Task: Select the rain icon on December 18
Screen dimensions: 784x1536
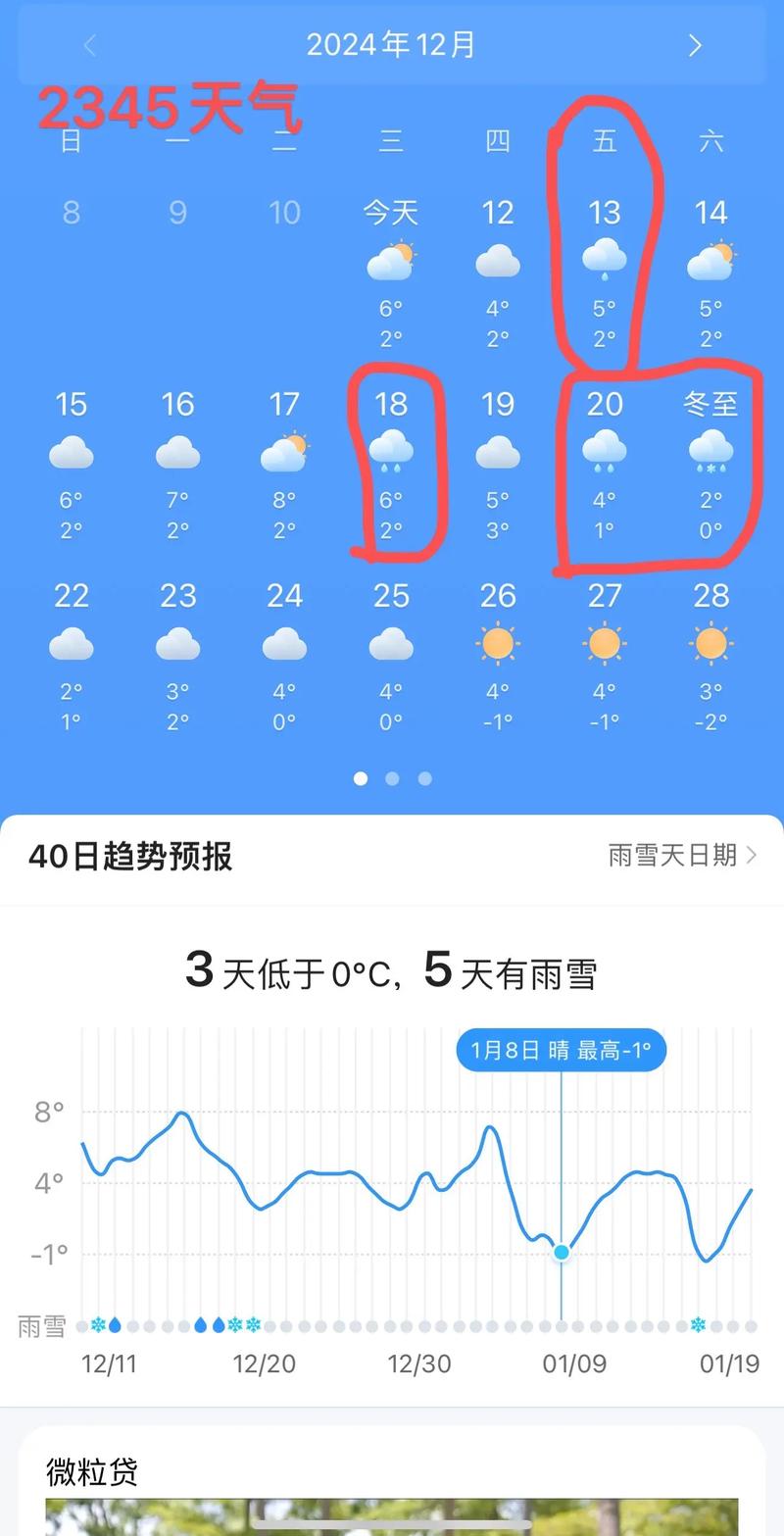Action: [x=392, y=451]
